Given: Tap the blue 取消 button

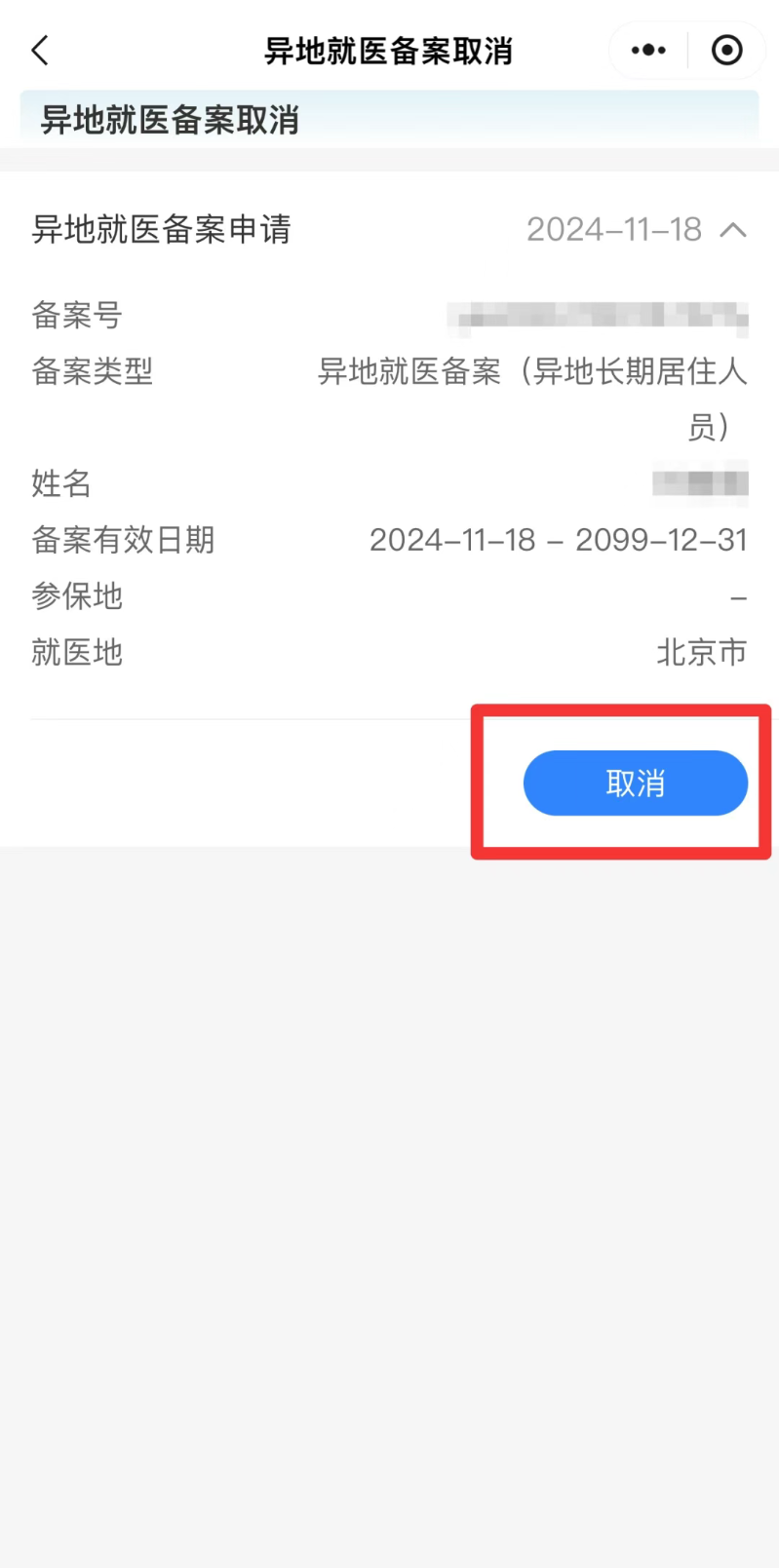Looking at the screenshot, I should (636, 783).
